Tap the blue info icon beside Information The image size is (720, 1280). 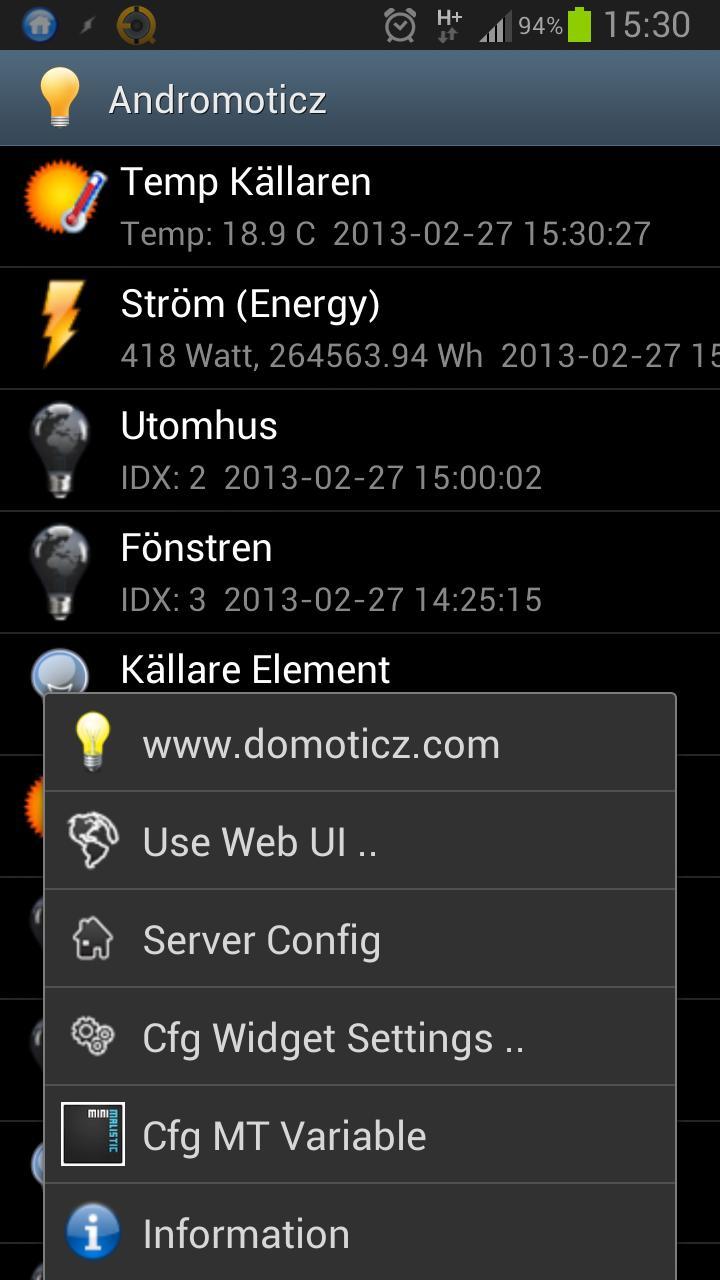tap(92, 1232)
